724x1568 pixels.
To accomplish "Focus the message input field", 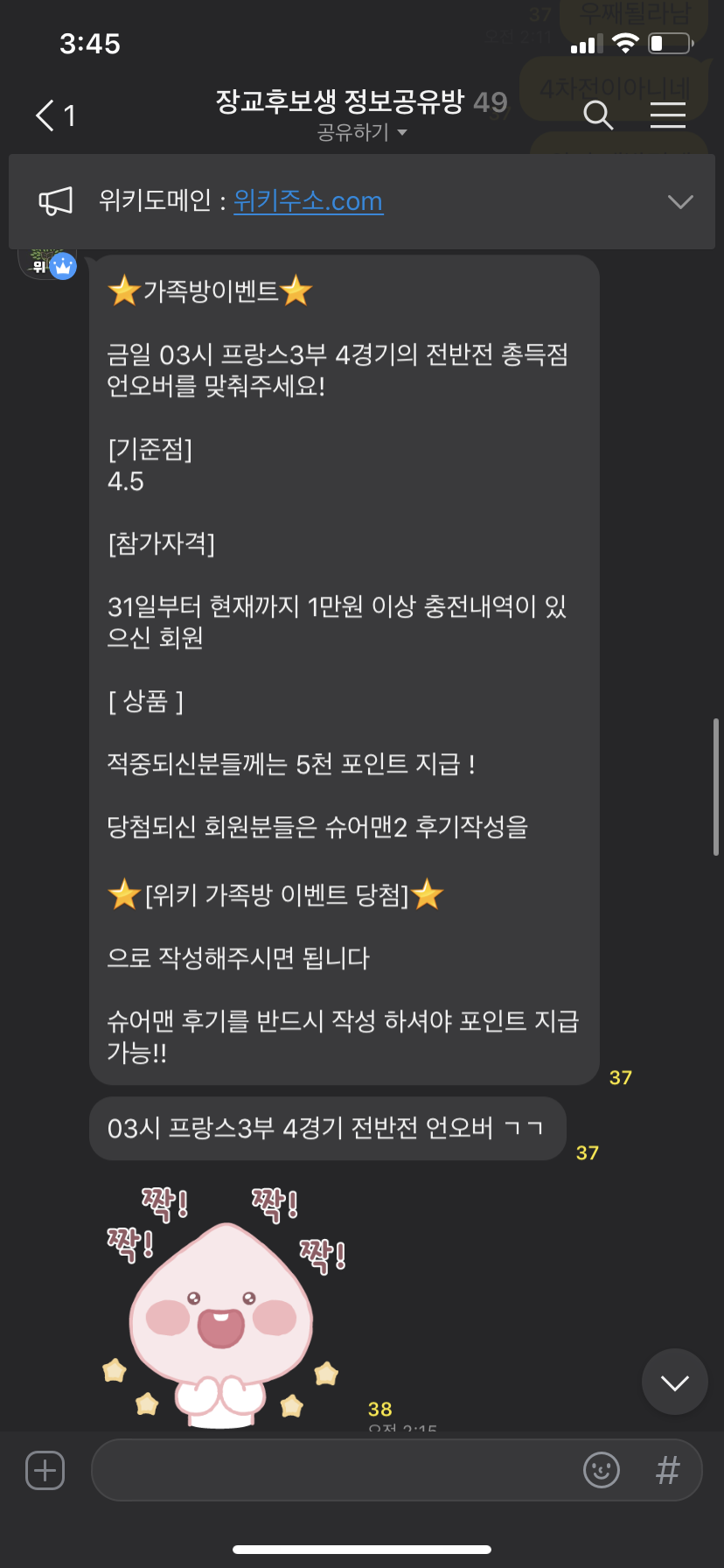I will click(332, 1470).
